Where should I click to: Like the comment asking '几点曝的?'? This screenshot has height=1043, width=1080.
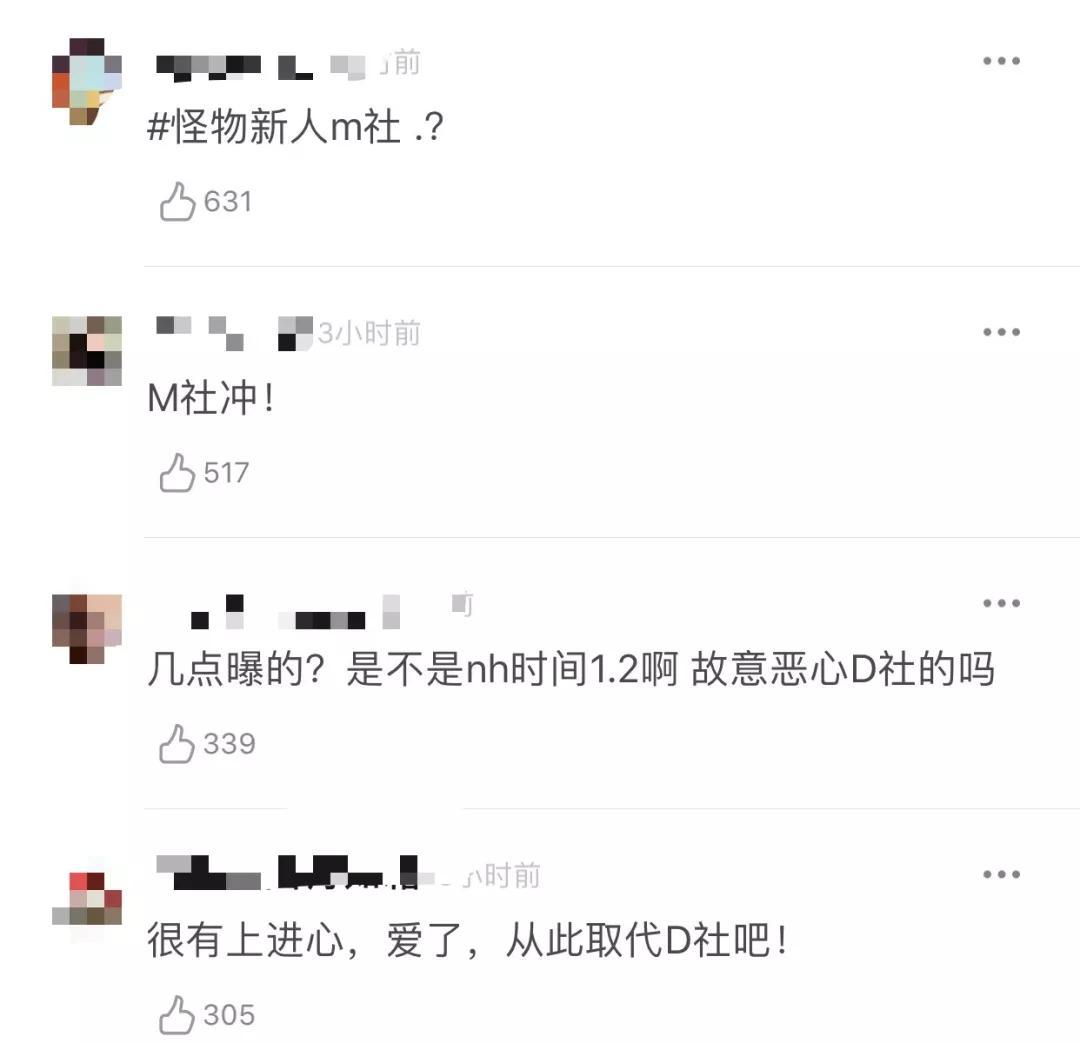[178, 744]
